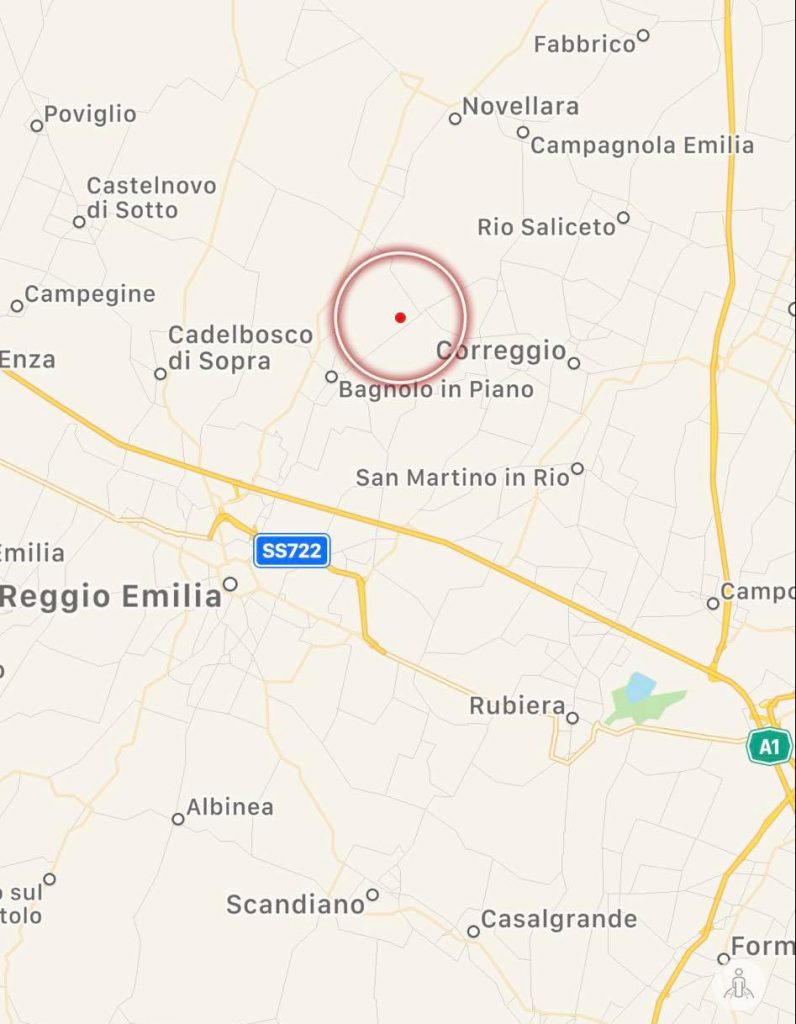Tap the red epicenter marker near Correggio
The width and height of the screenshot is (796, 1024).
[x=400, y=317]
